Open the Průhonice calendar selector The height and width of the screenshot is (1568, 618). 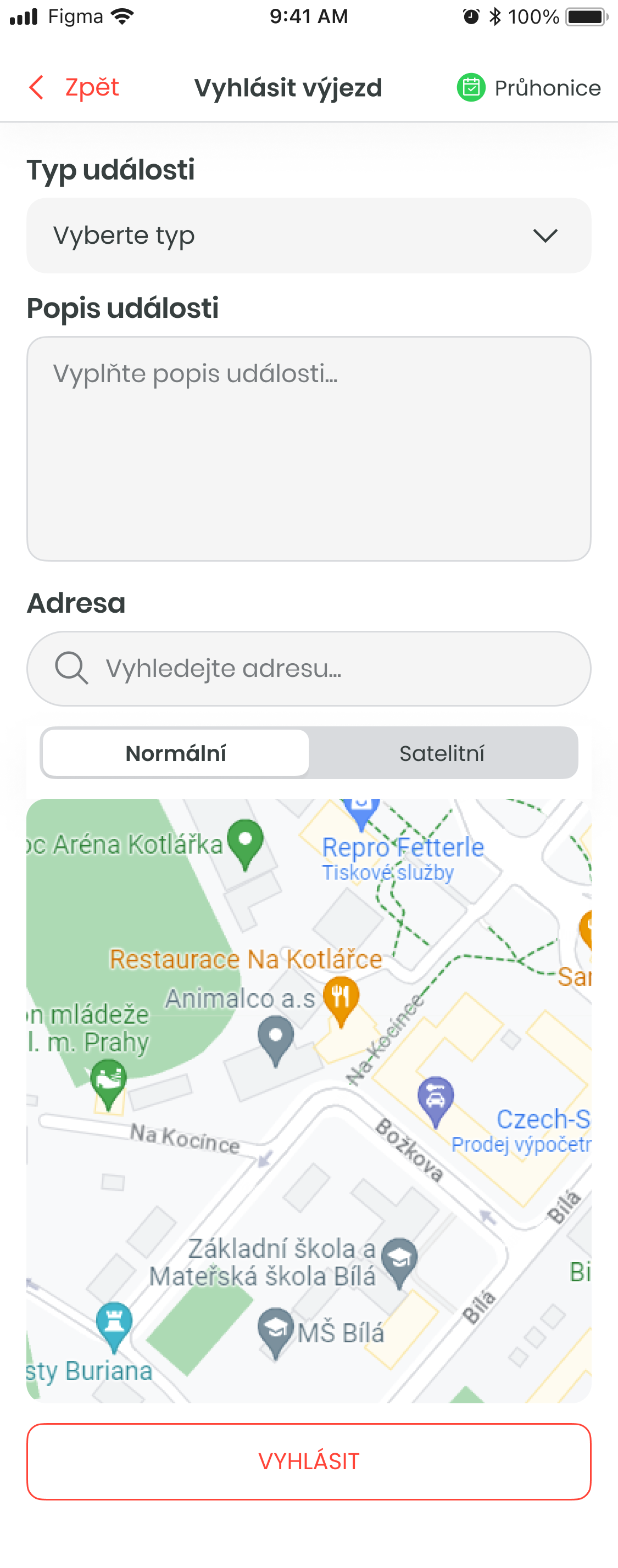(528, 88)
